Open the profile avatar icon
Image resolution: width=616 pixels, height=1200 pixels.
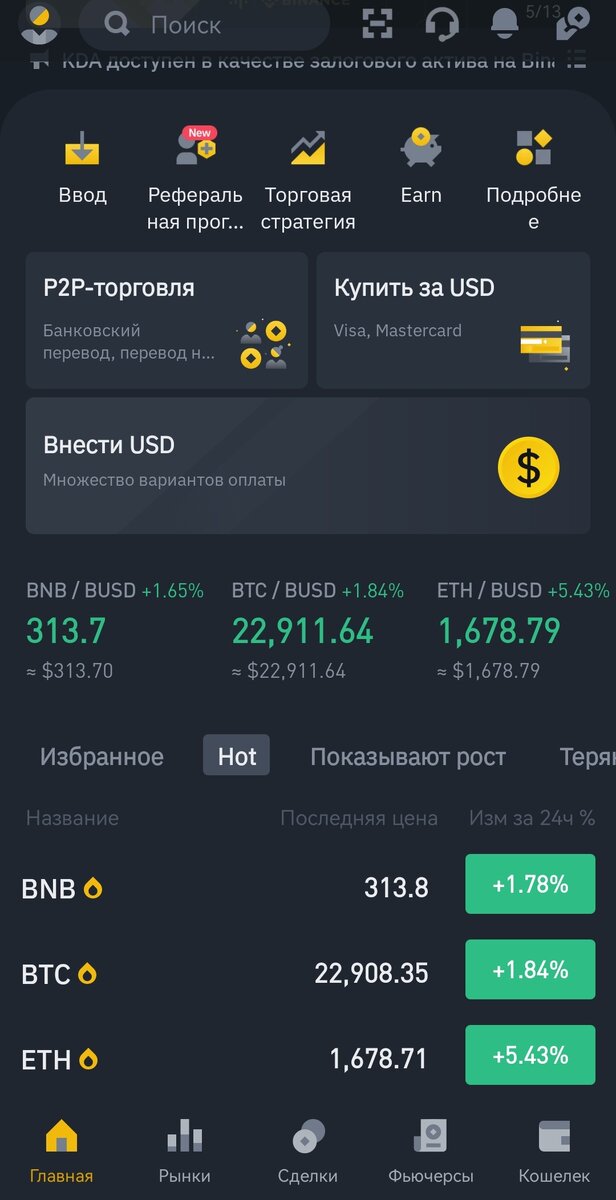click(x=38, y=24)
